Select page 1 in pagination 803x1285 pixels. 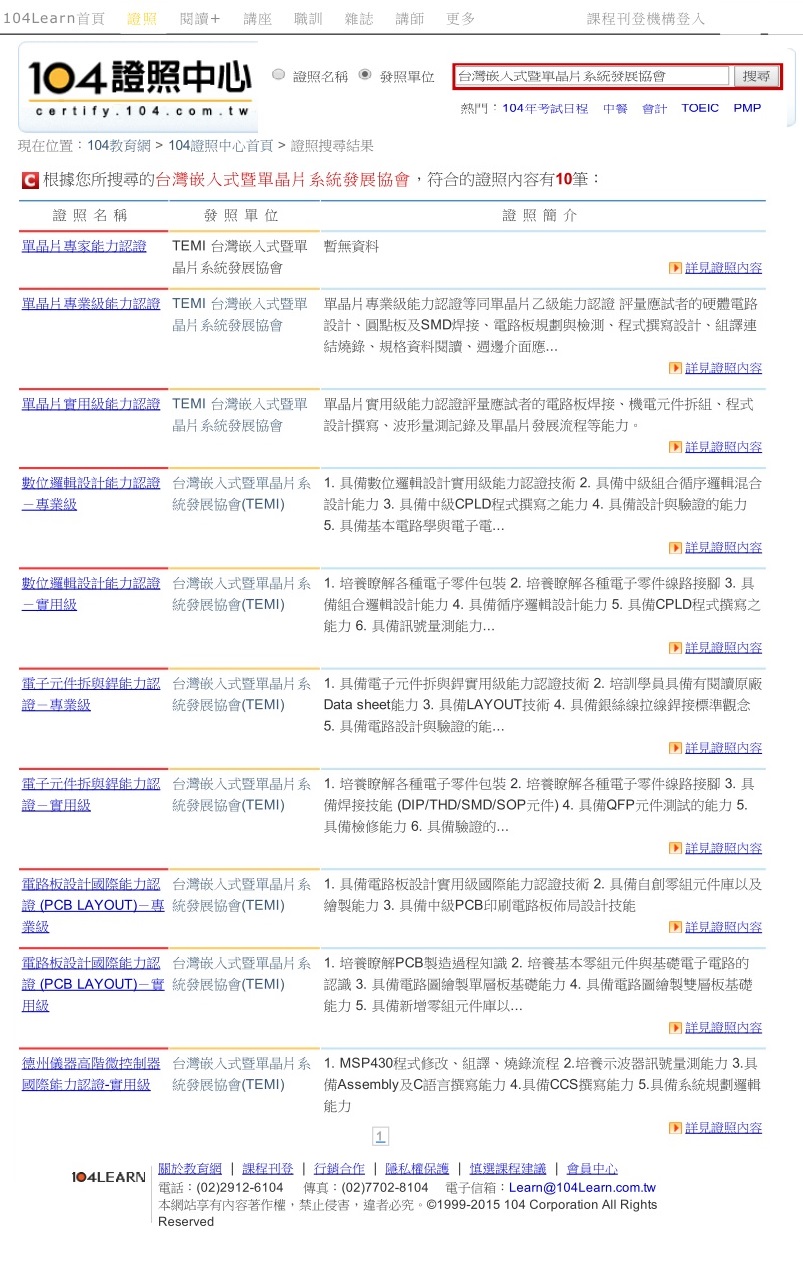(x=380, y=1136)
